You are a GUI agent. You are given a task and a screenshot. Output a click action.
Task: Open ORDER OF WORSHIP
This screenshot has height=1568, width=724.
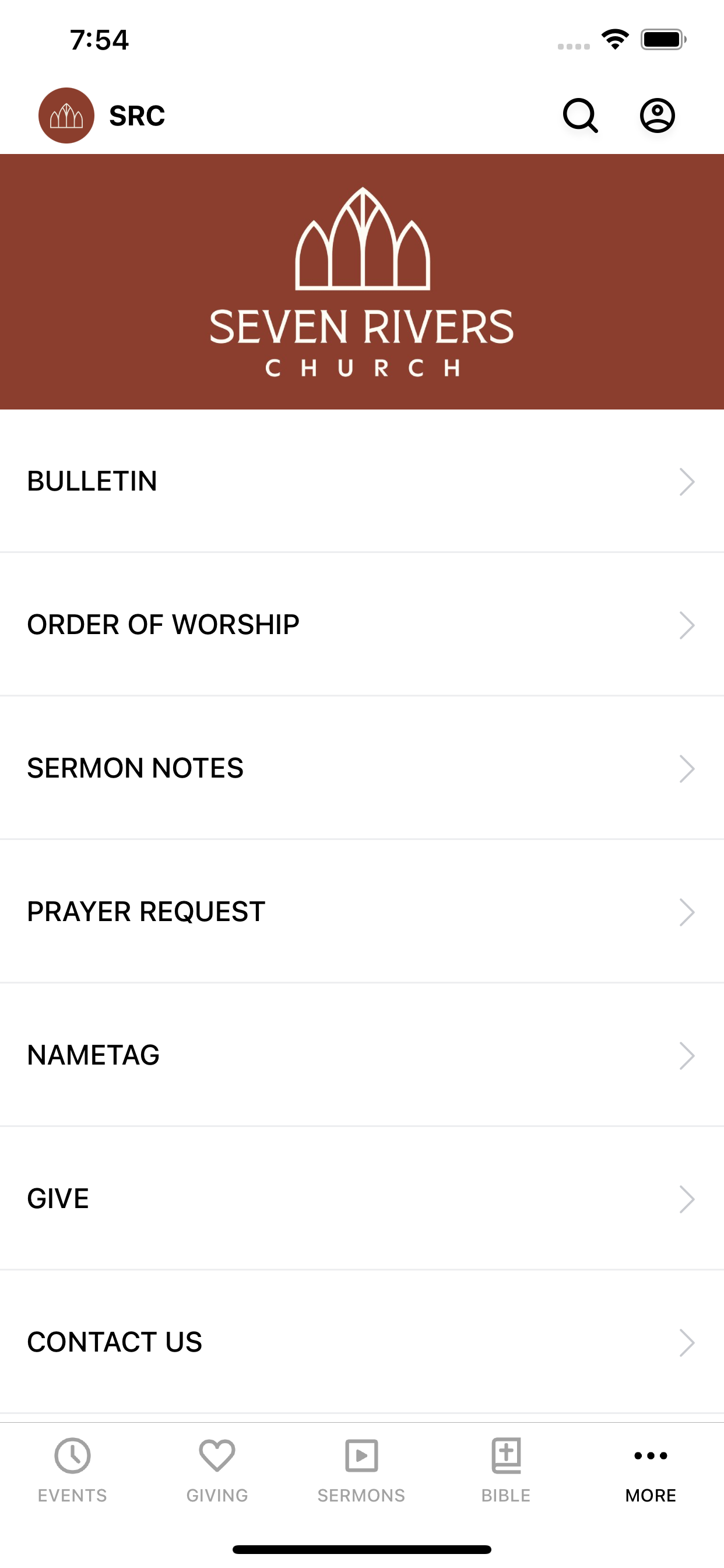coord(362,625)
